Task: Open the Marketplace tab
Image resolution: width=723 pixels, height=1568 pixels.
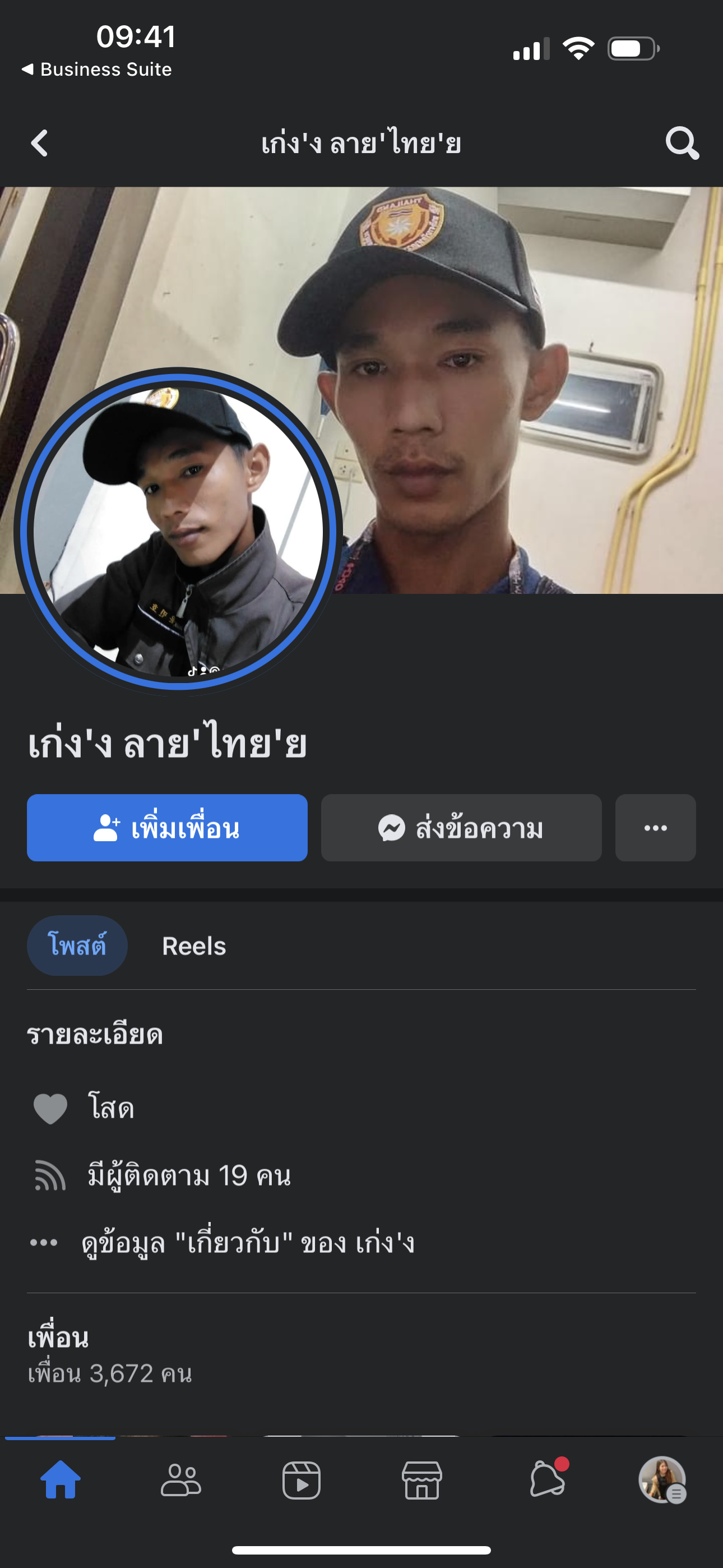Action: [421, 1481]
